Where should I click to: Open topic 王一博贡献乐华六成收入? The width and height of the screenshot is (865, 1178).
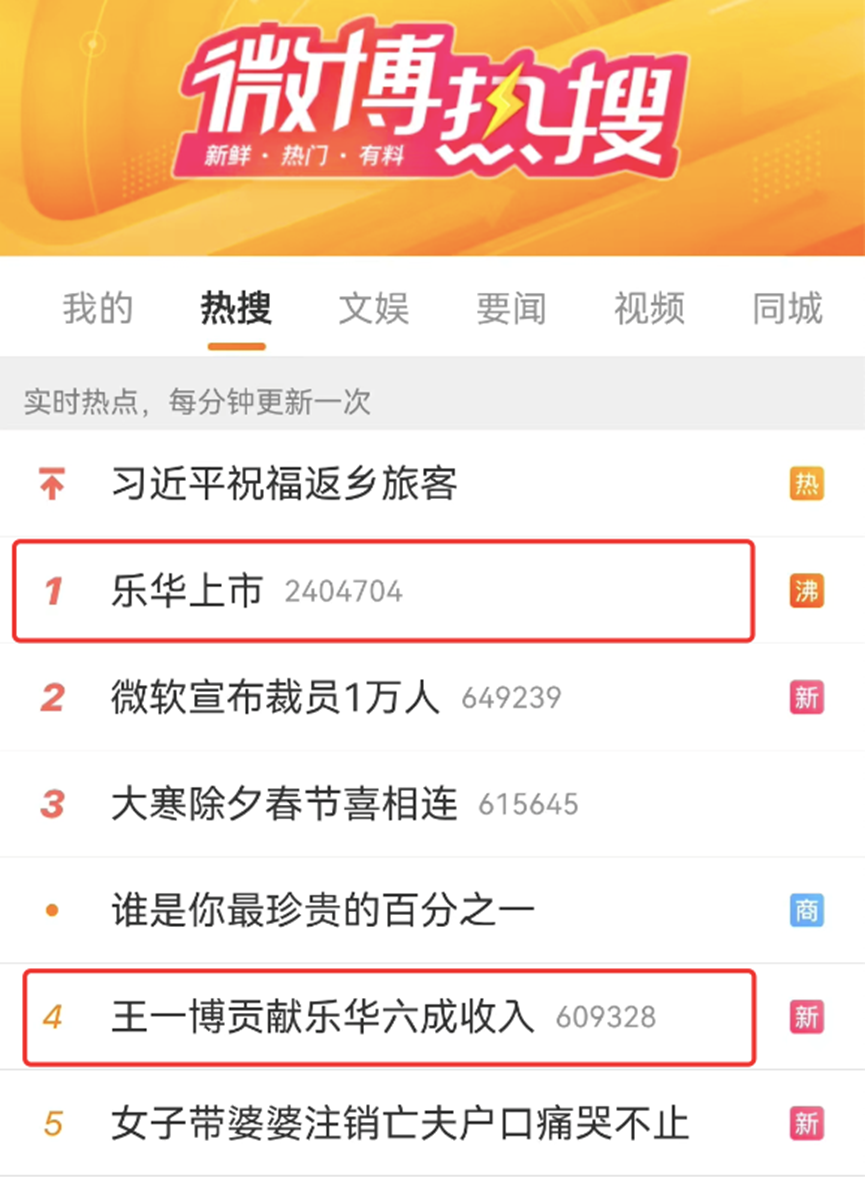click(322, 1017)
